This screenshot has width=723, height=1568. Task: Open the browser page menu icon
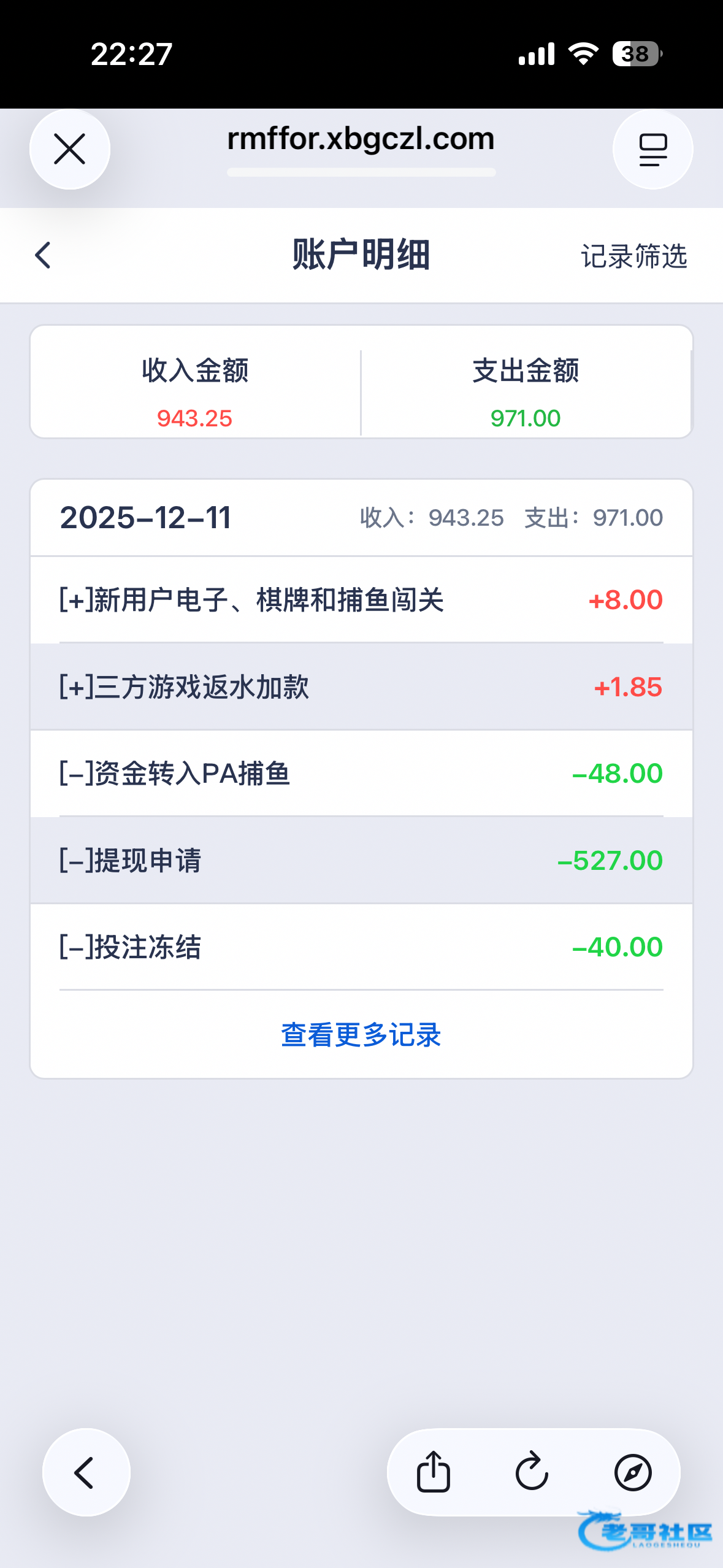pyautogui.click(x=652, y=149)
